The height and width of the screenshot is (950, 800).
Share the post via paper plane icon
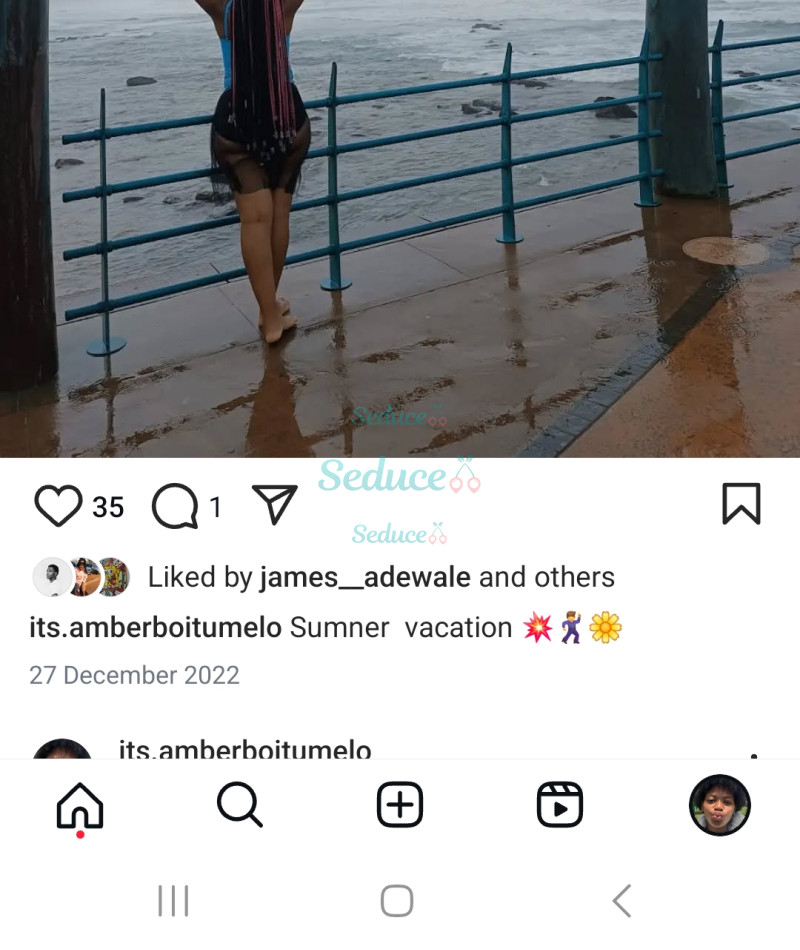tap(274, 505)
